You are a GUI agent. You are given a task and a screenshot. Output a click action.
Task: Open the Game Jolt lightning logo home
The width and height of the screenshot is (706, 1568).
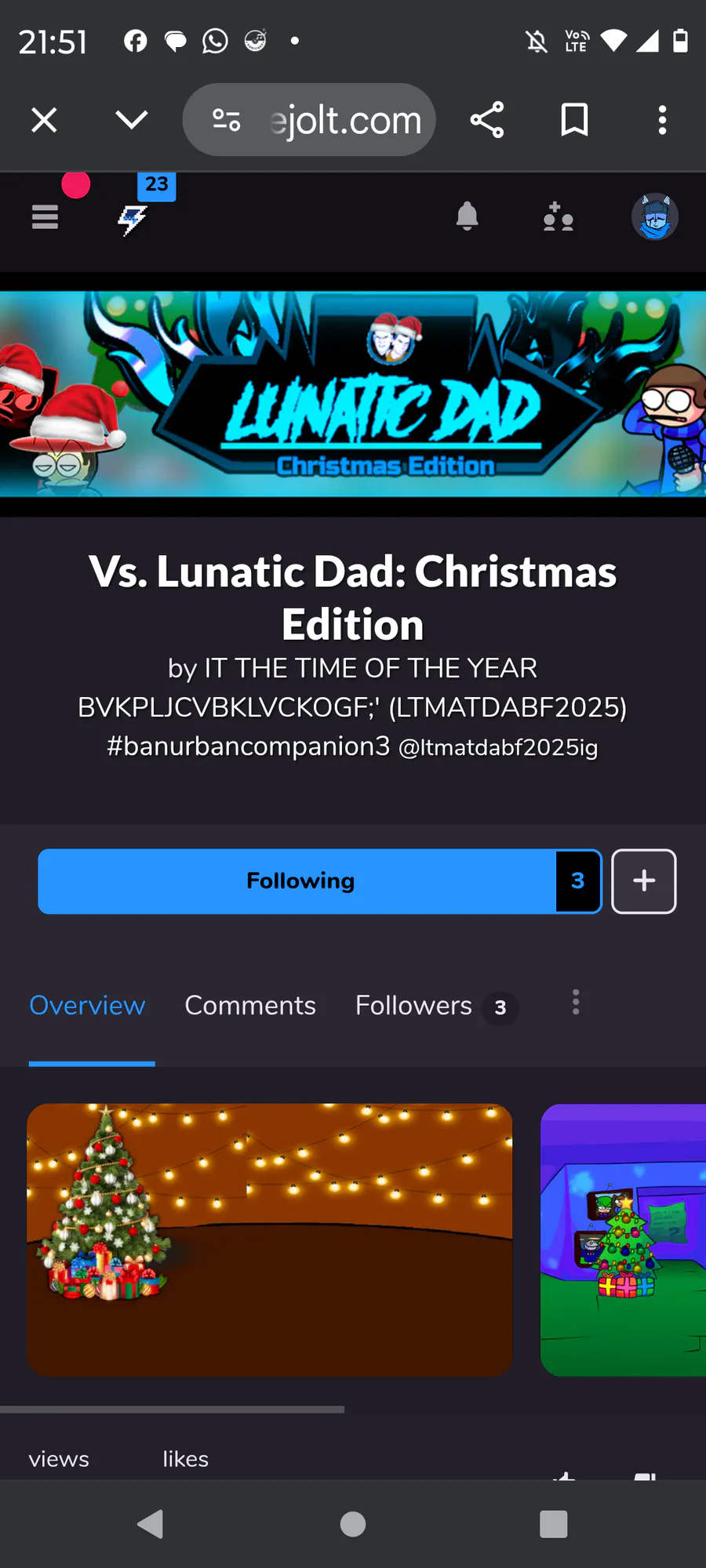[x=133, y=220]
